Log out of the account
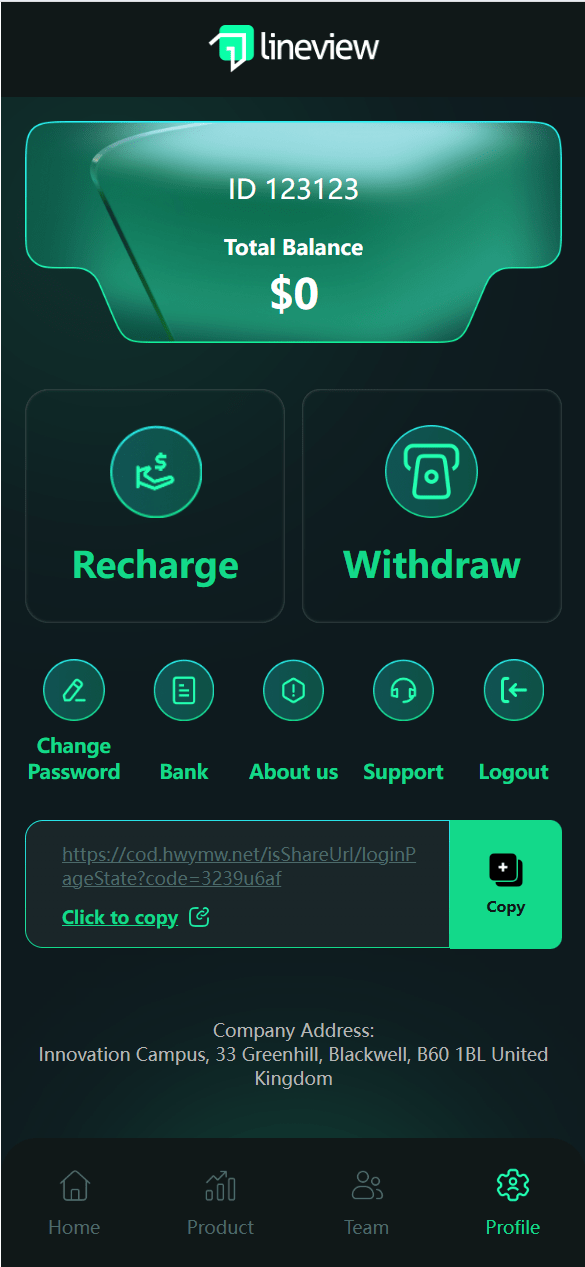Viewport: 585px width, 1267px height. (x=514, y=721)
